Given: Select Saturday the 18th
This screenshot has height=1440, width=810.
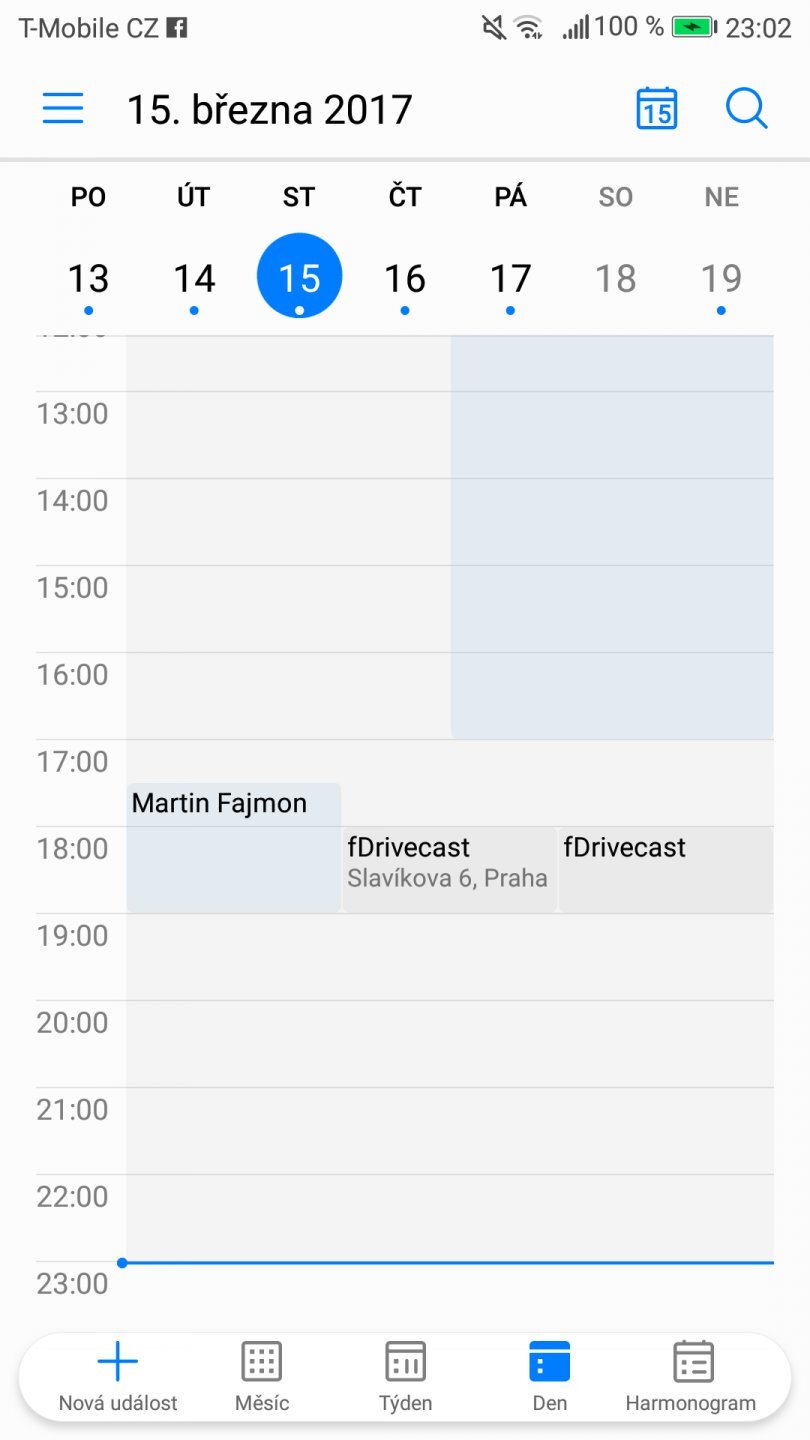Looking at the screenshot, I should [615, 277].
